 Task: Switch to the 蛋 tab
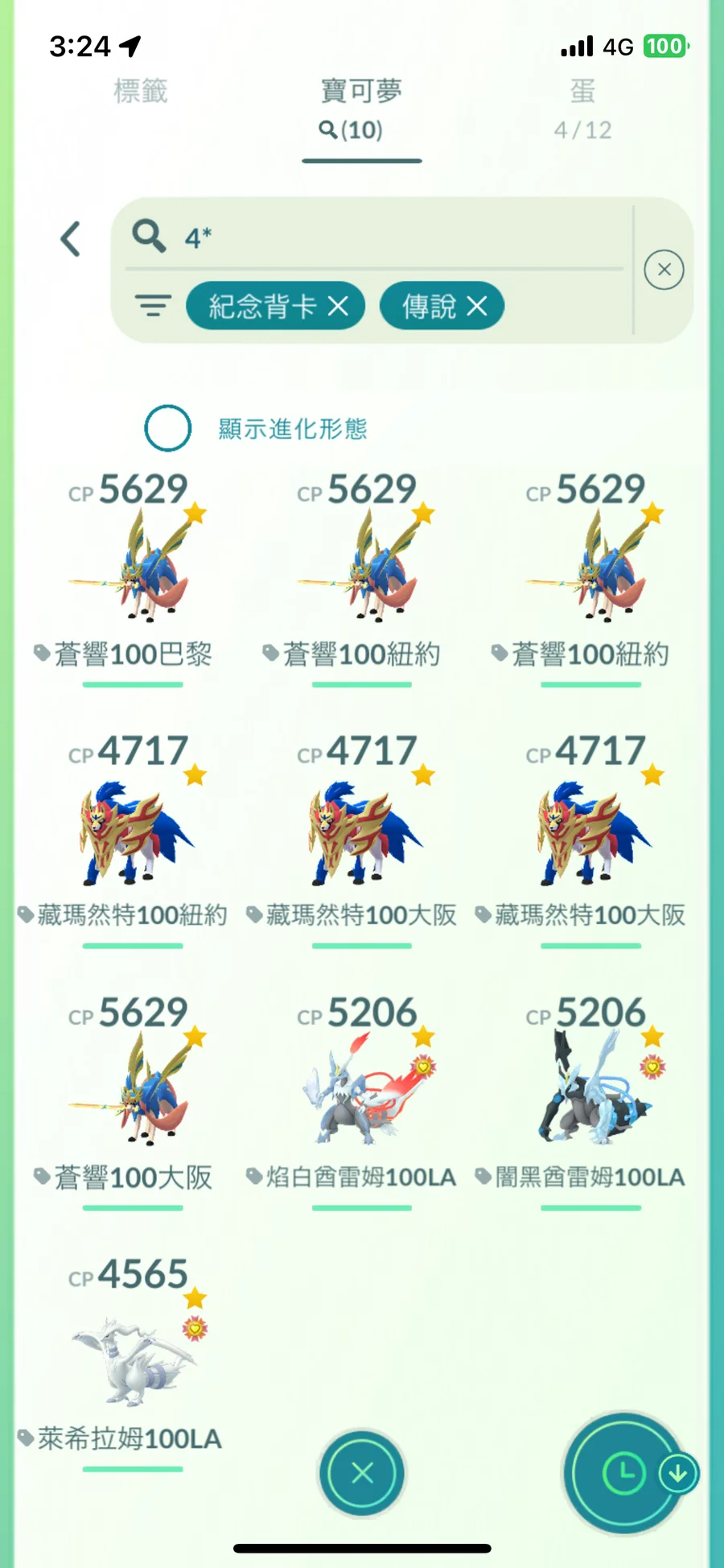click(x=582, y=108)
